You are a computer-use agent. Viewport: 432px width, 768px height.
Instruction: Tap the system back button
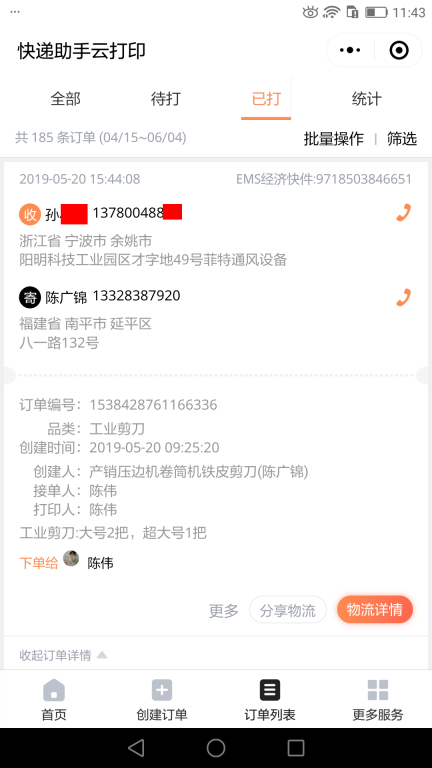136,748
